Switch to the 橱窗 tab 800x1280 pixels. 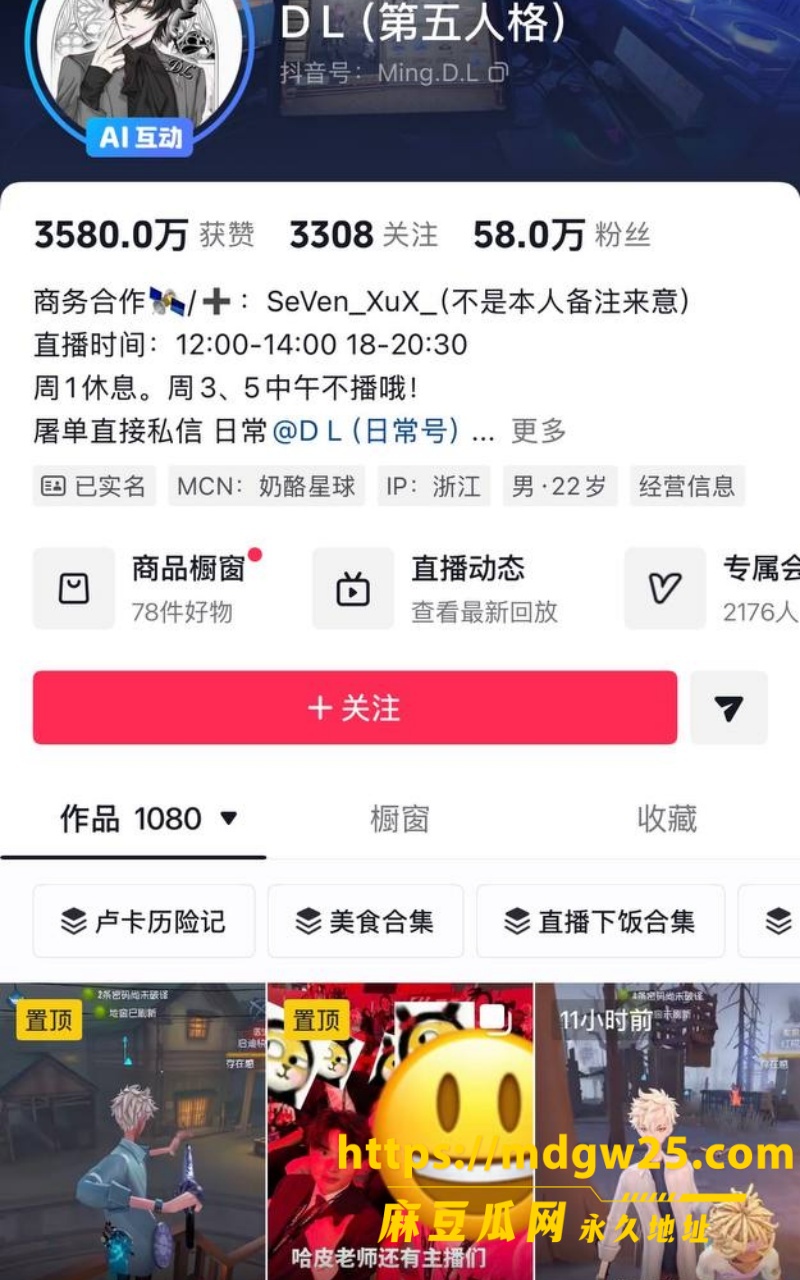tap(400, 819)
